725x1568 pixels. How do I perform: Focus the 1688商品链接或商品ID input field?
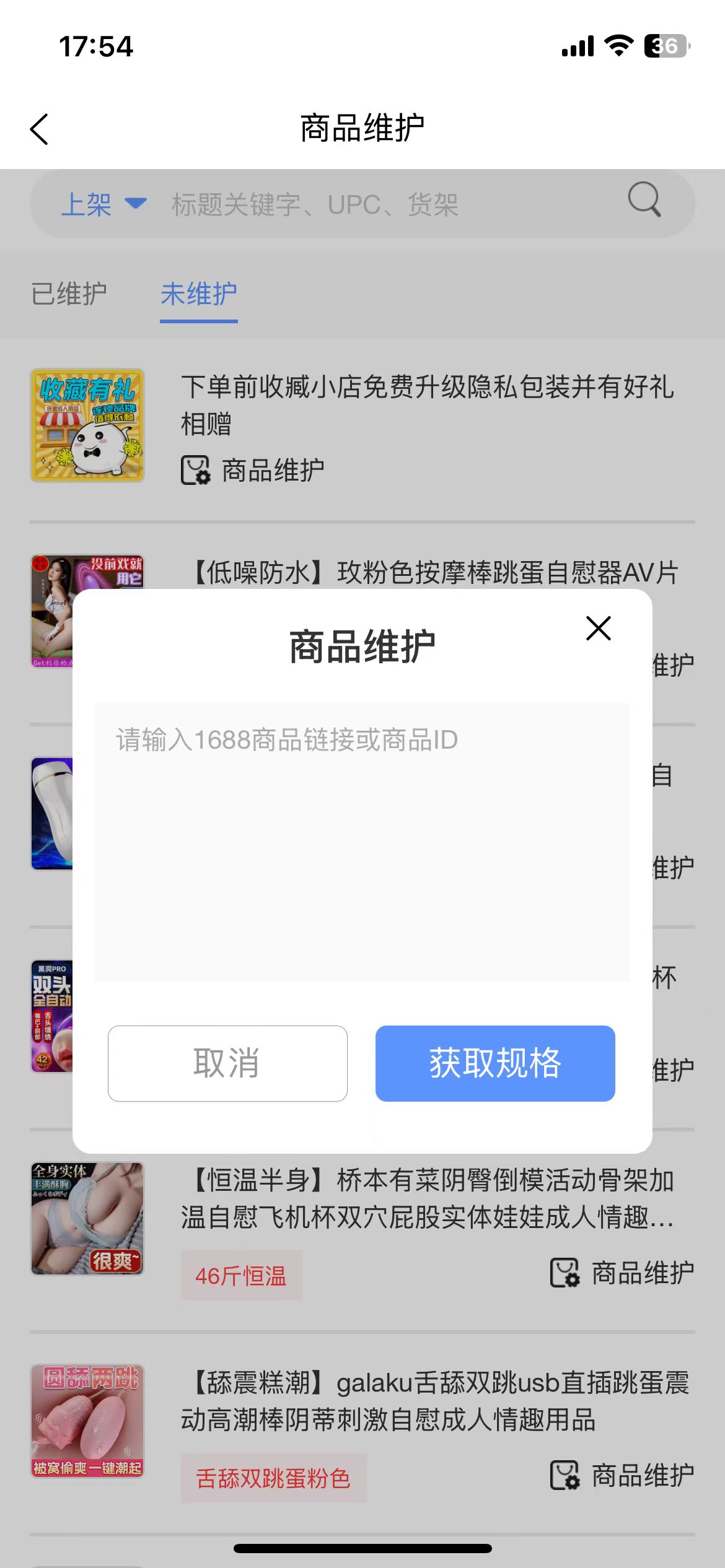tap(362, 841)
